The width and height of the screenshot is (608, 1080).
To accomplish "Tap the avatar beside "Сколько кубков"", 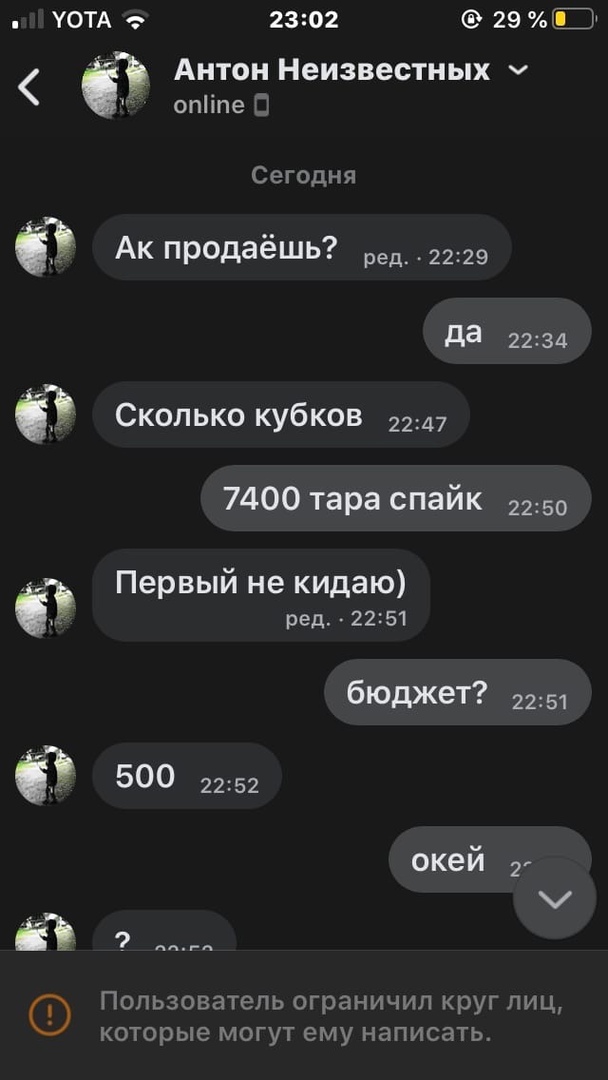I will pos(46,414).
